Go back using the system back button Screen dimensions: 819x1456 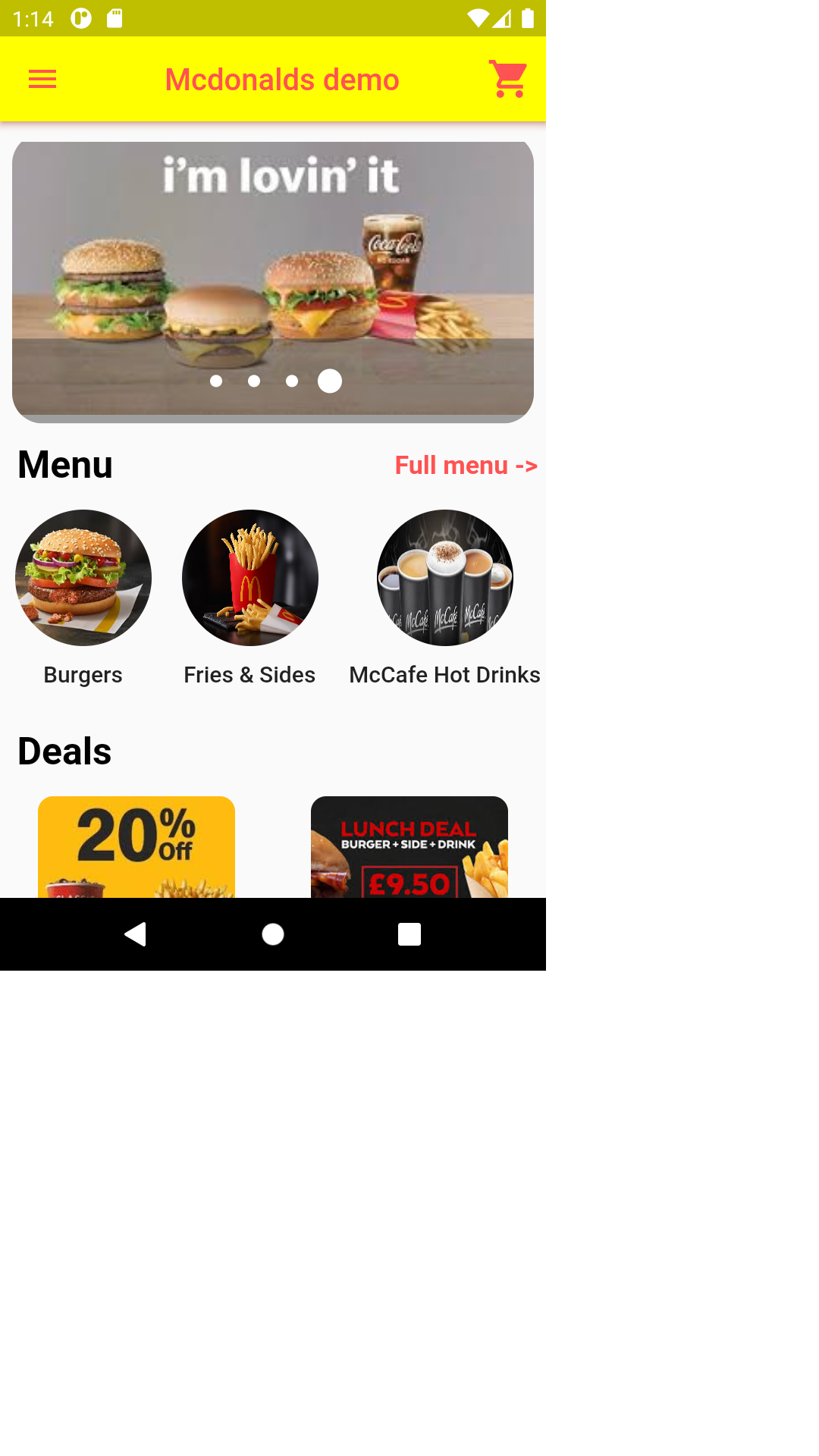[x=136, y=934]
